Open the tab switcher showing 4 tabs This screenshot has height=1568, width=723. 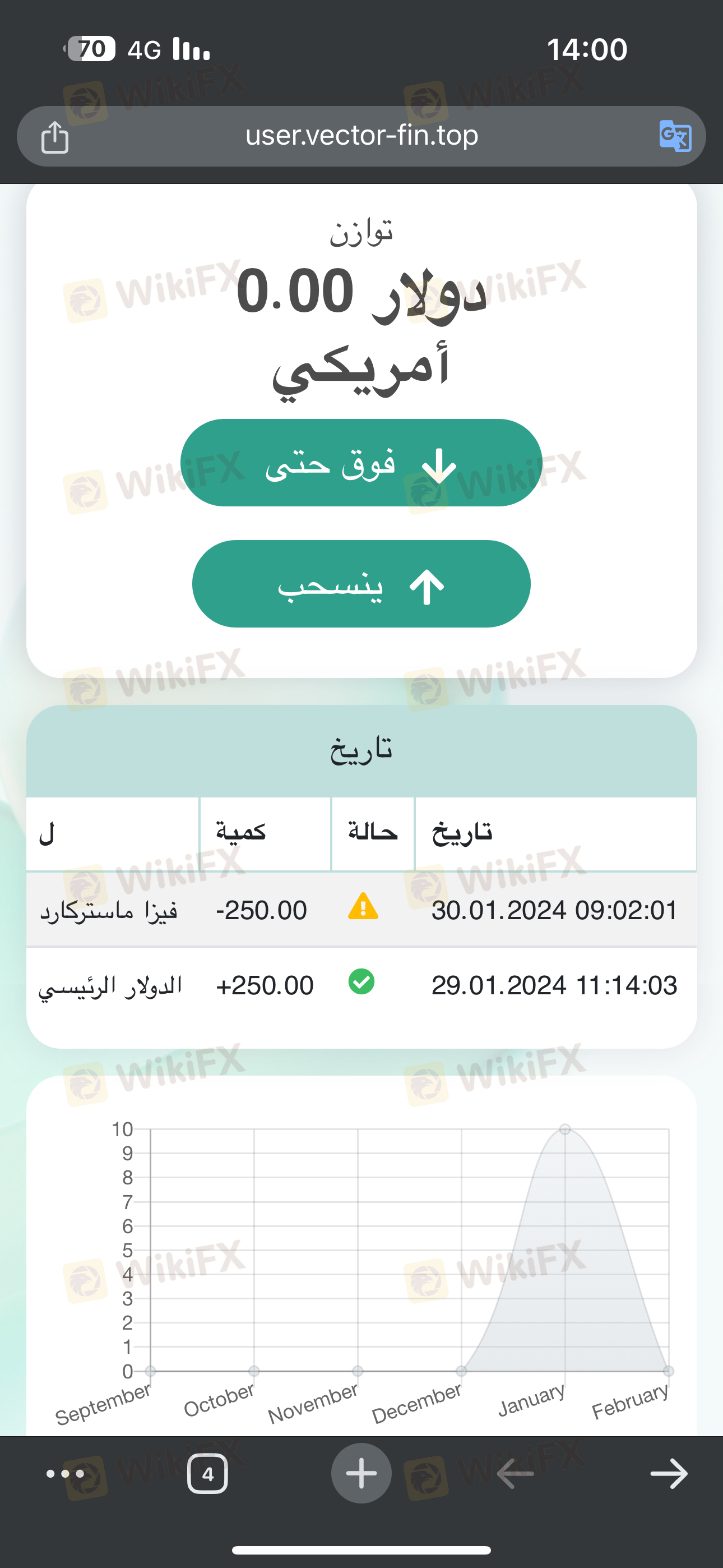[207, 1474]
